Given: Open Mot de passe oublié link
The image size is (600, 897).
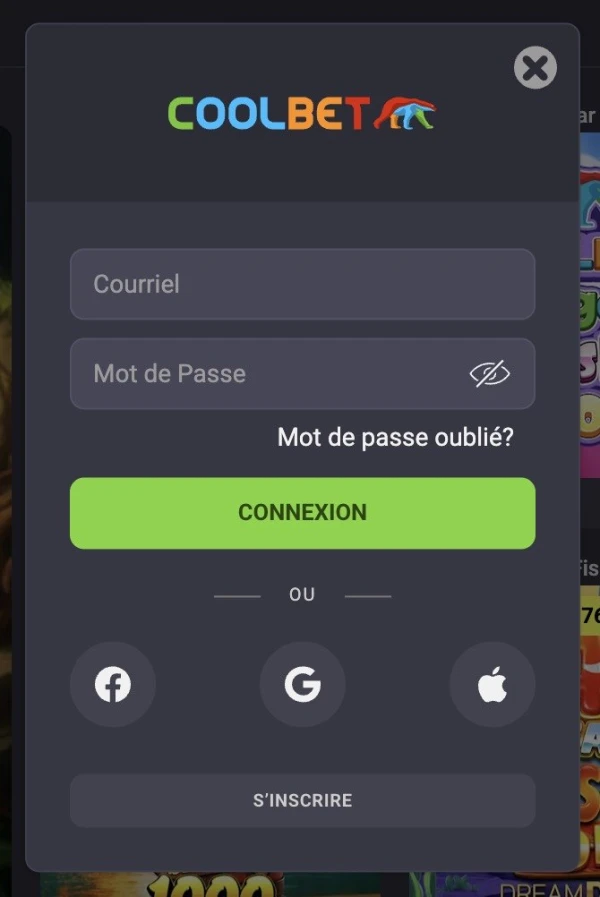Looking at the screenshot, I should pos(395,437).
